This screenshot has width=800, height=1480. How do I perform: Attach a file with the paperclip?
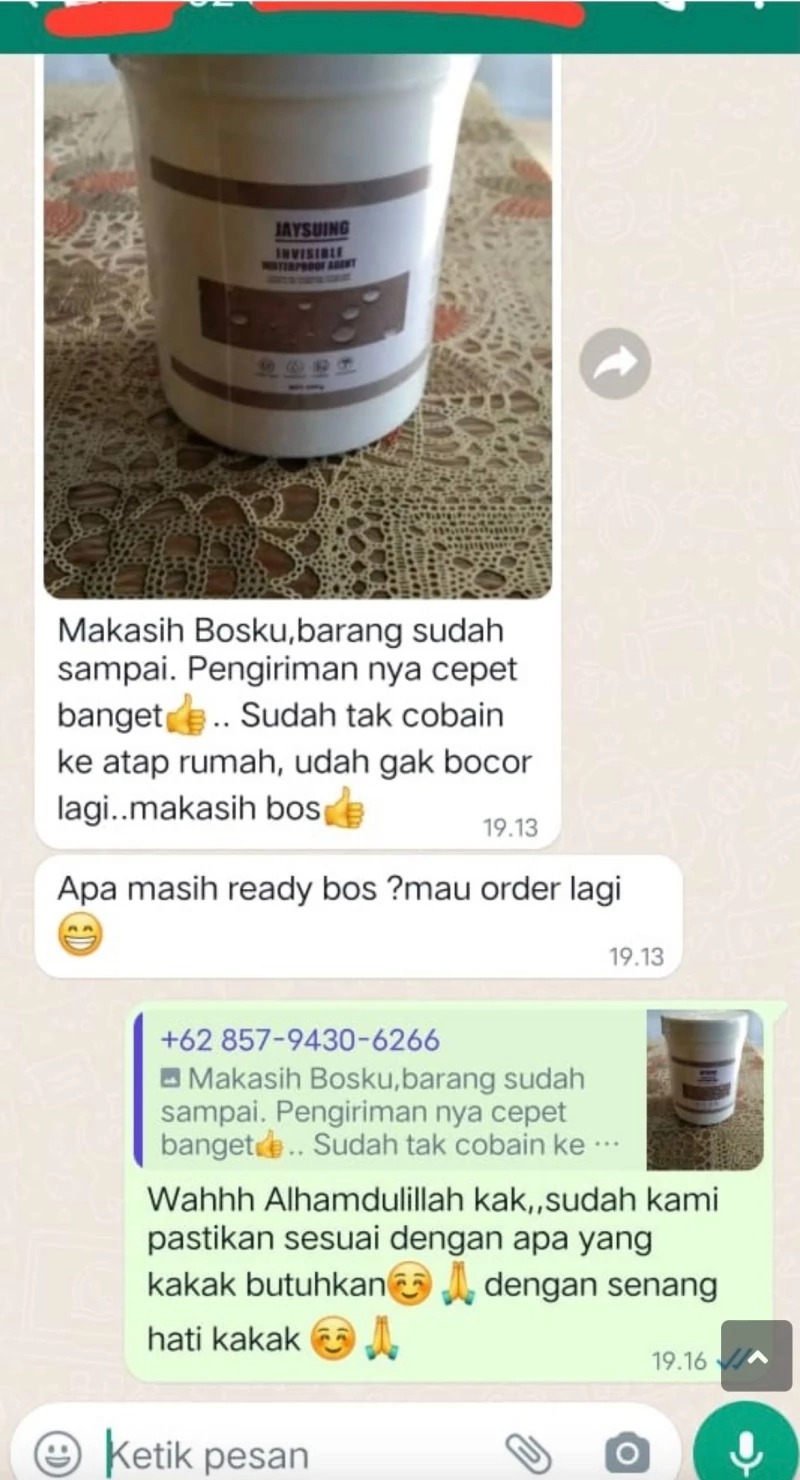click(527, 1451)
